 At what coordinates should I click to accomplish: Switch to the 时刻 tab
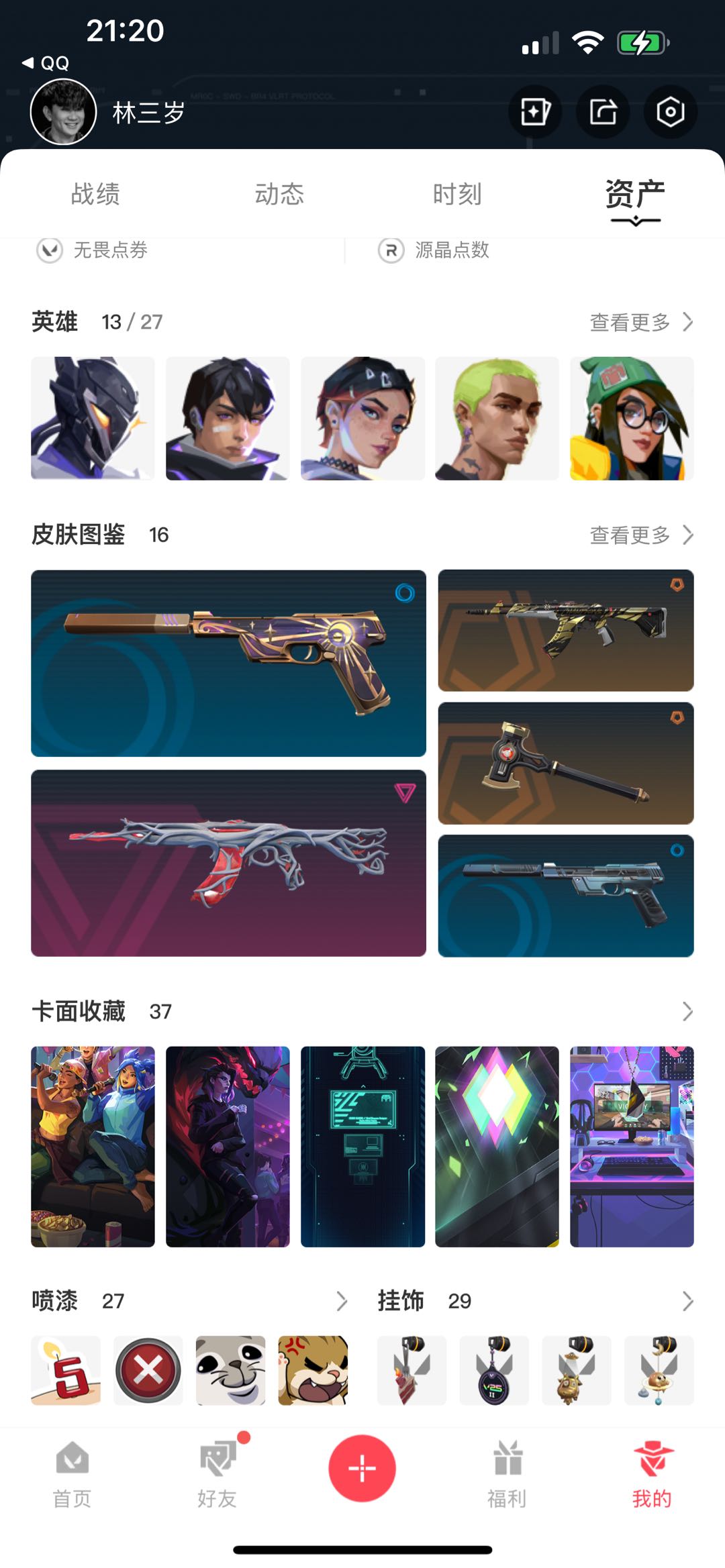point(457,195)
